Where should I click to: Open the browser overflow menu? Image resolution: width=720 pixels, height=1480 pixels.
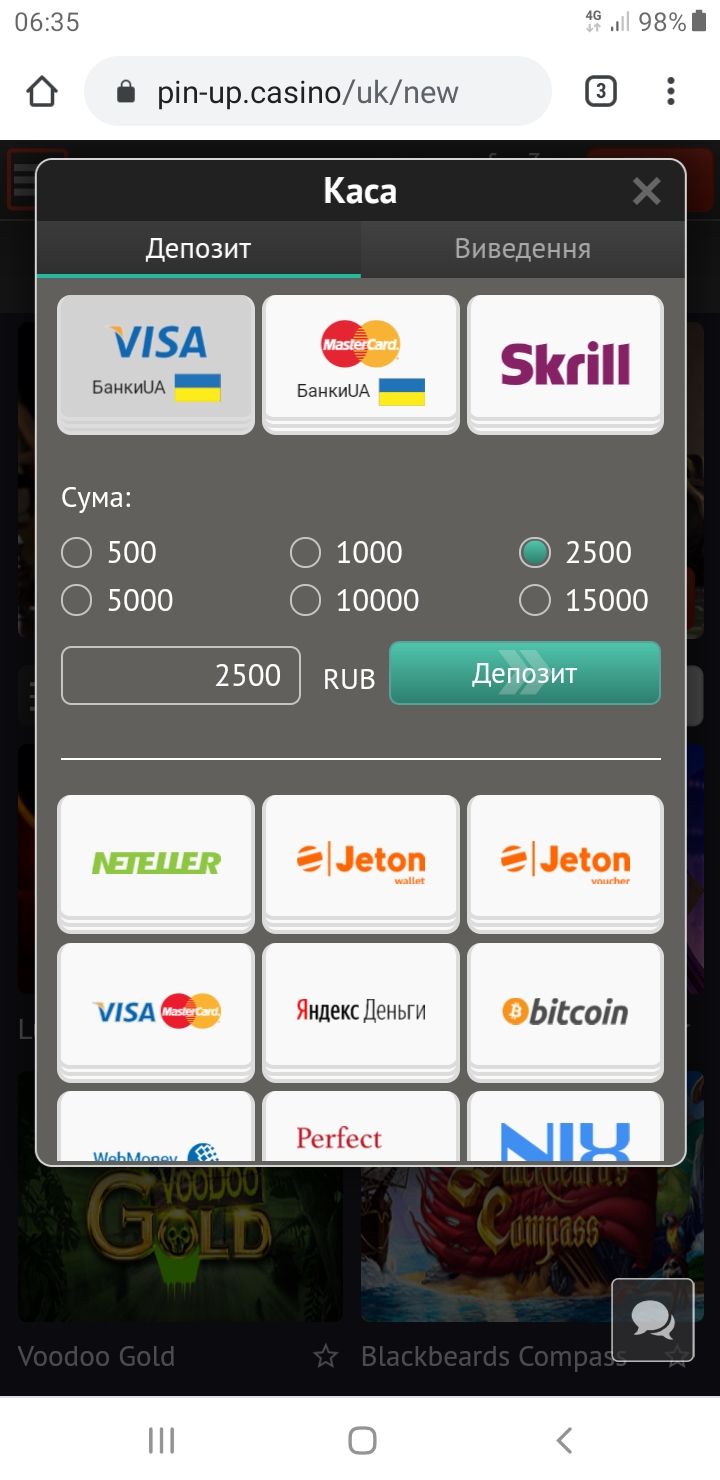(x=671, y=92)
